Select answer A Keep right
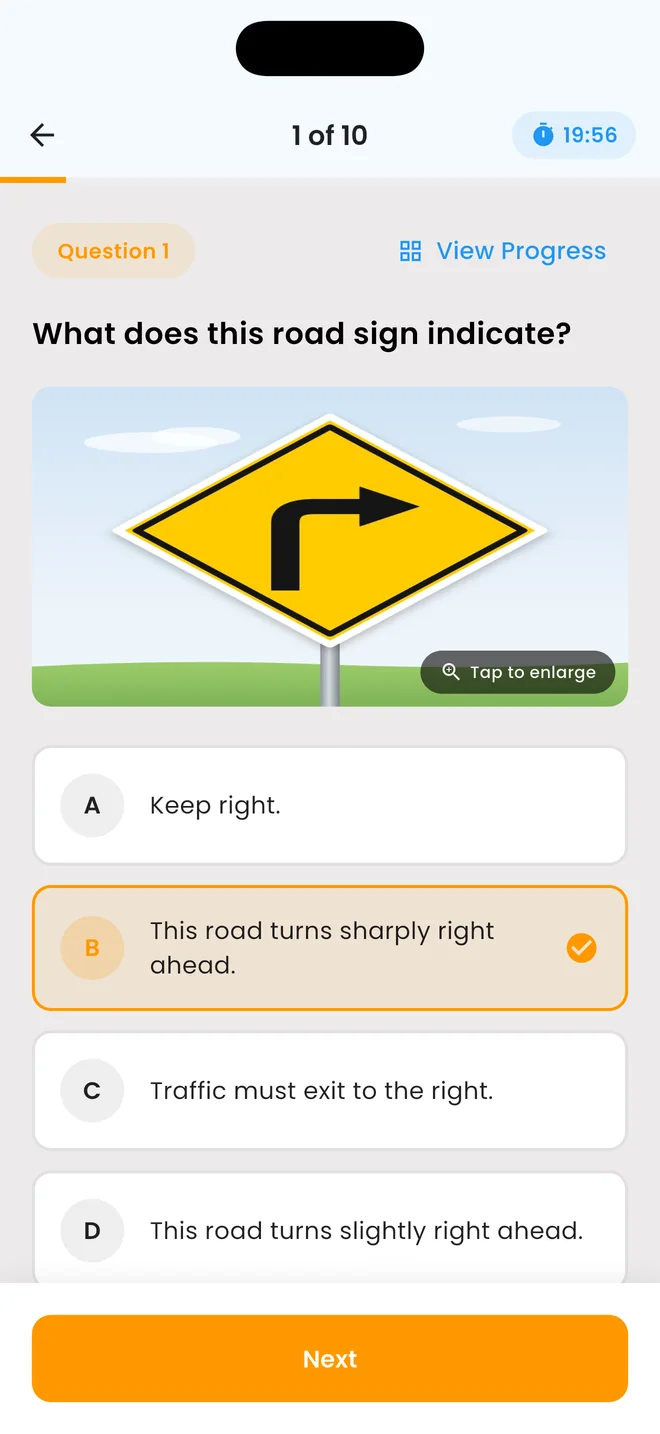Screen dimensions: 660x1434 (330, 805)
